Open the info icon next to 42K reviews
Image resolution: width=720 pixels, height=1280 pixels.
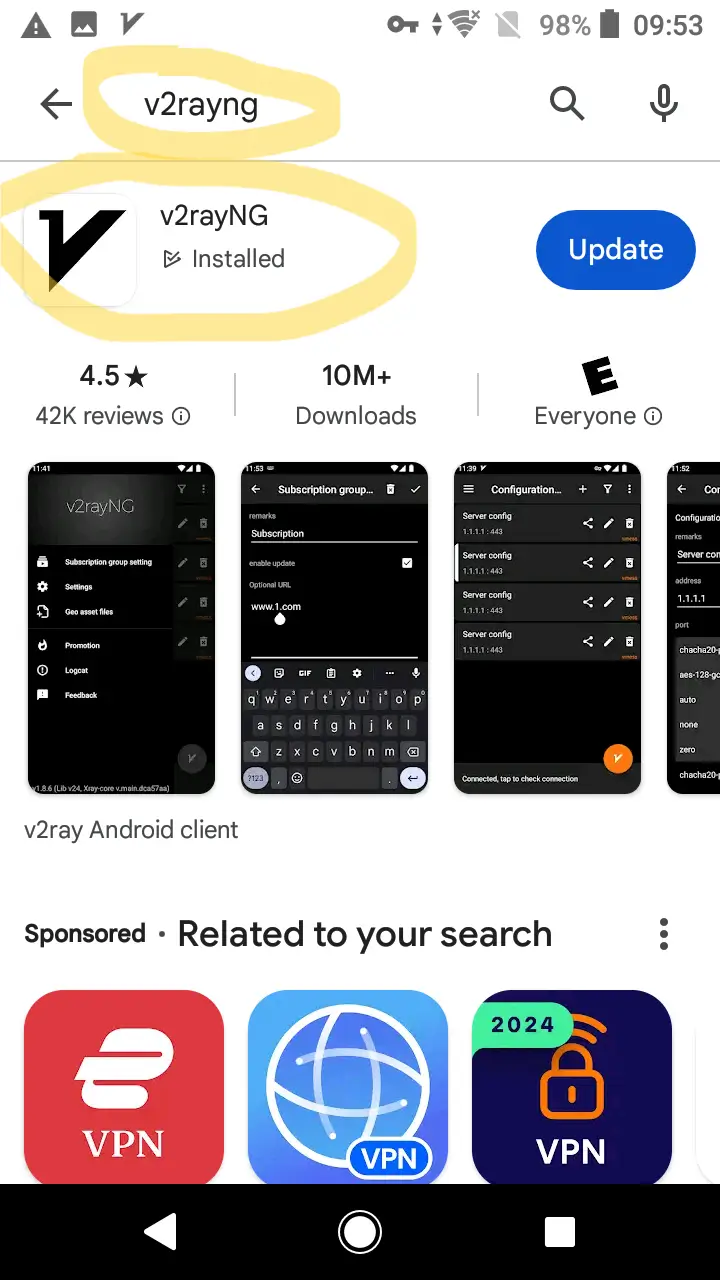[181, 416]
